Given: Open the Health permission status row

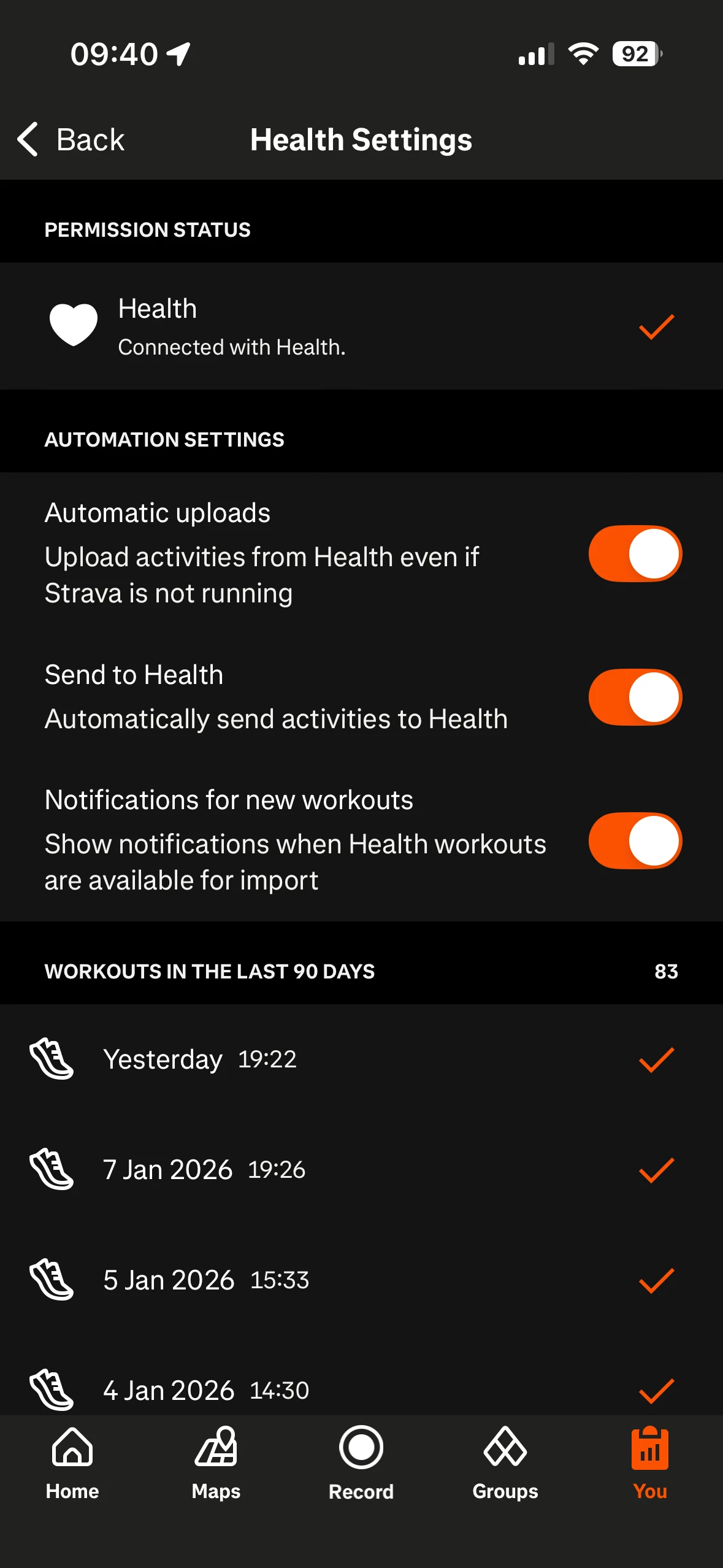Looking at the screenshot, I should (361, 326).
